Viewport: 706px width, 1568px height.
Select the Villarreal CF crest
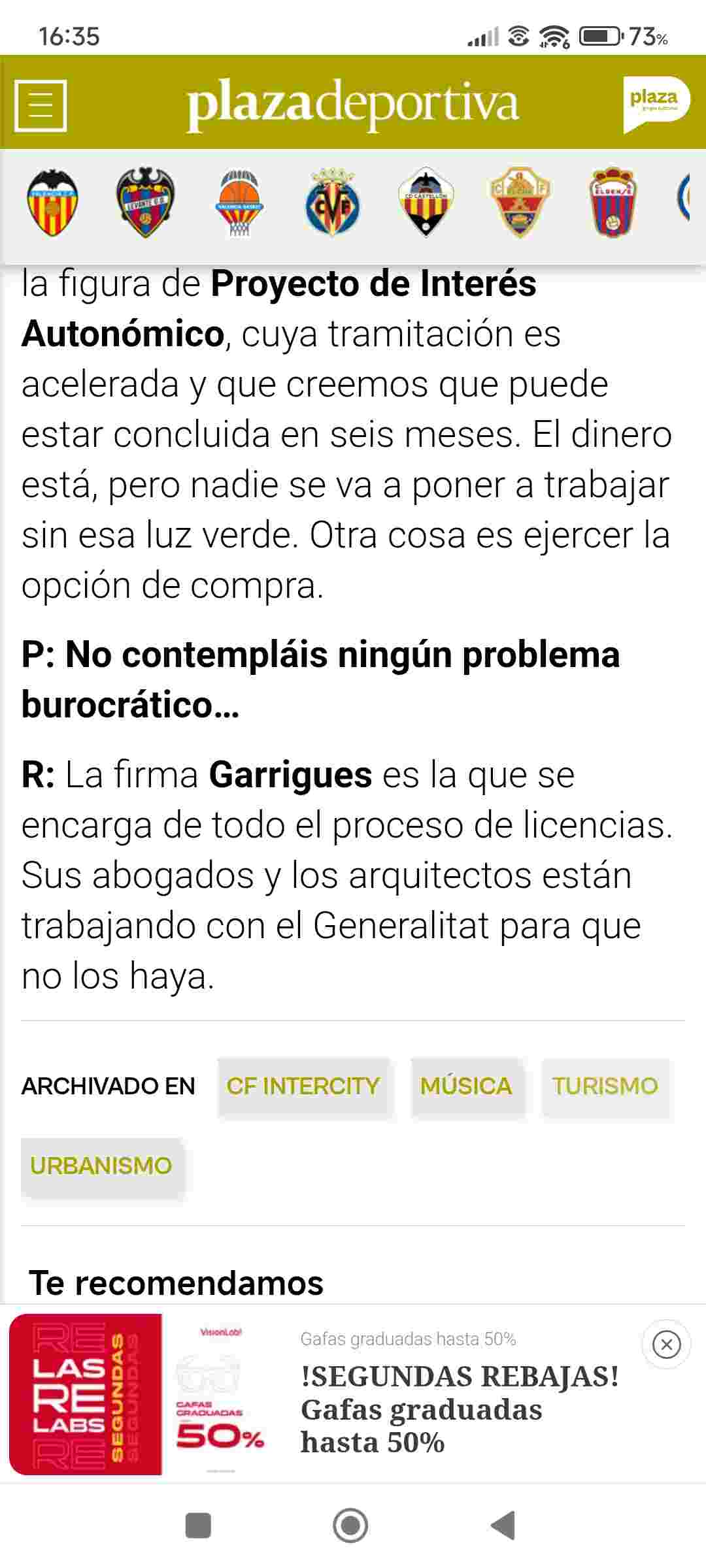[x=333, y=203]
